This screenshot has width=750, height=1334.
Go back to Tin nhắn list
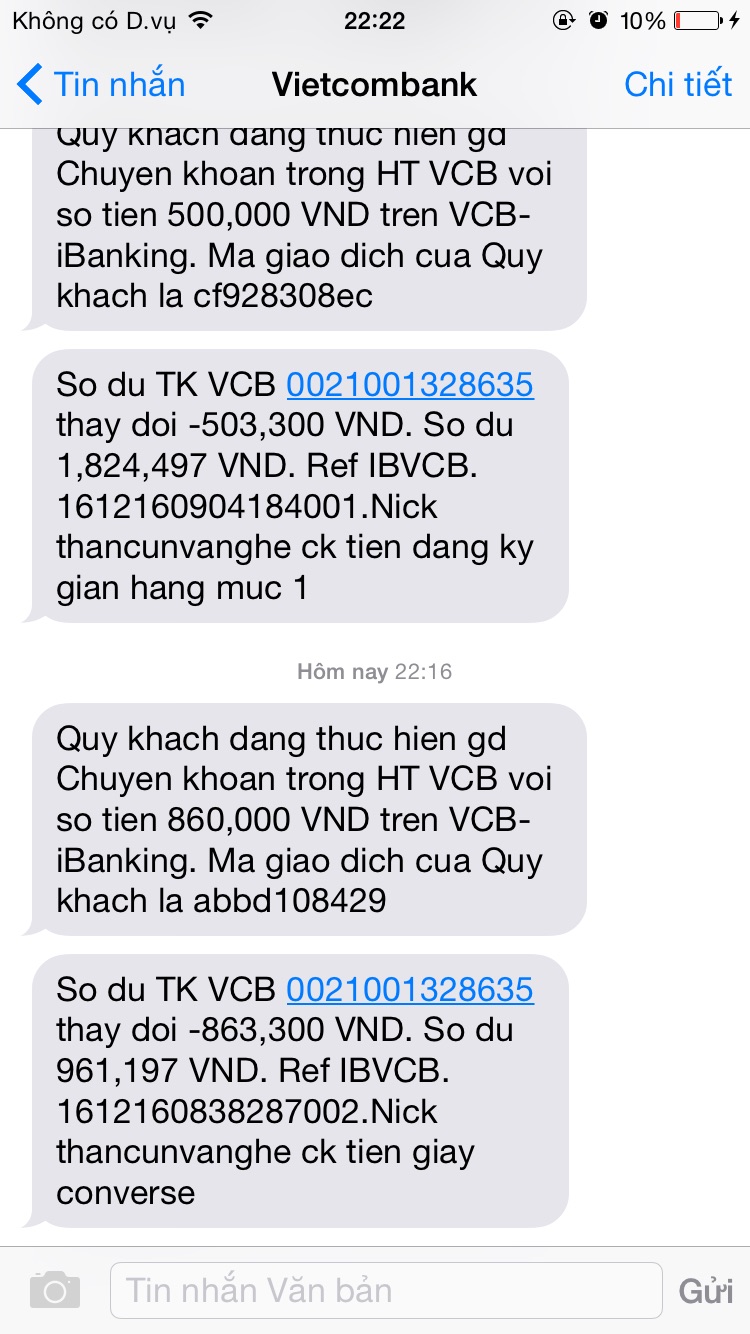click(101, 85)
